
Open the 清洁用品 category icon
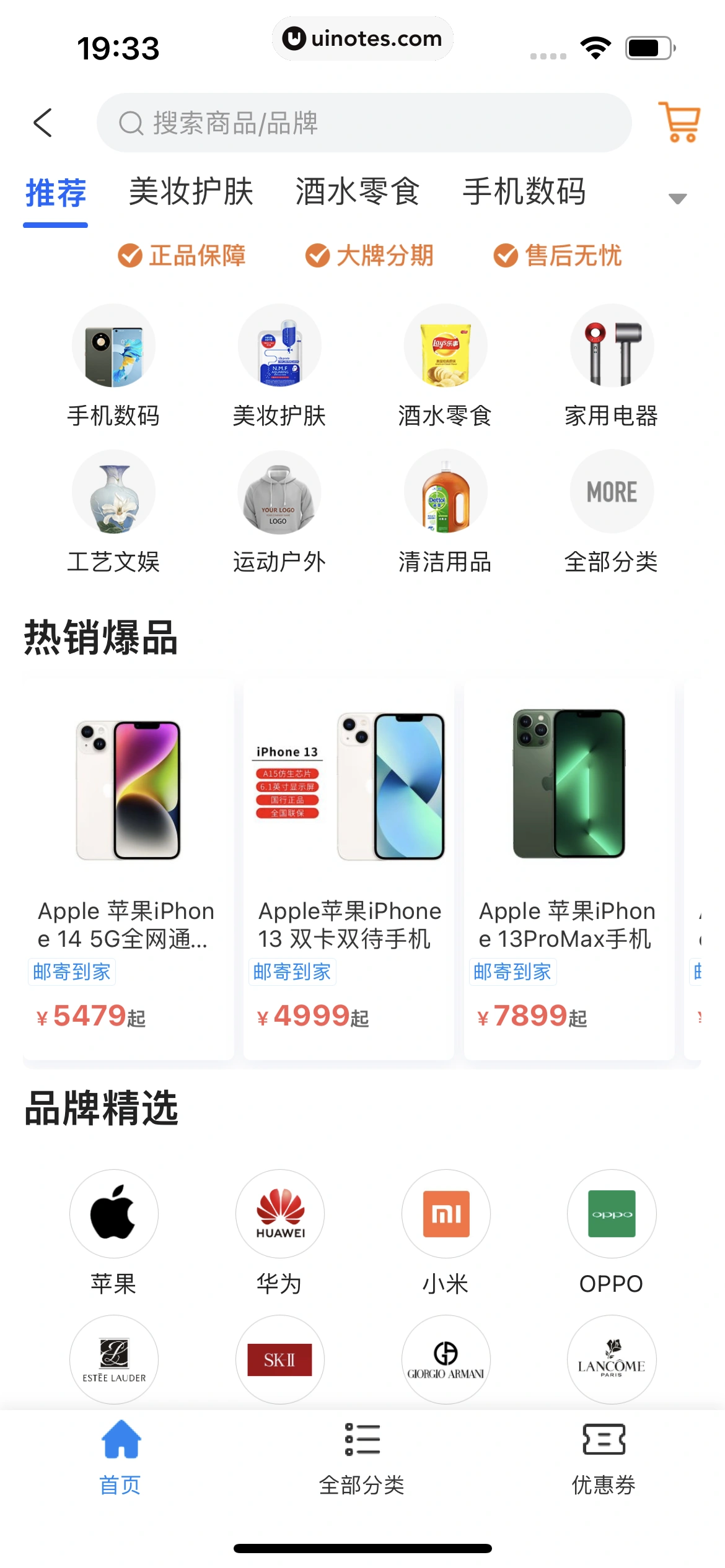pos(445,512)
